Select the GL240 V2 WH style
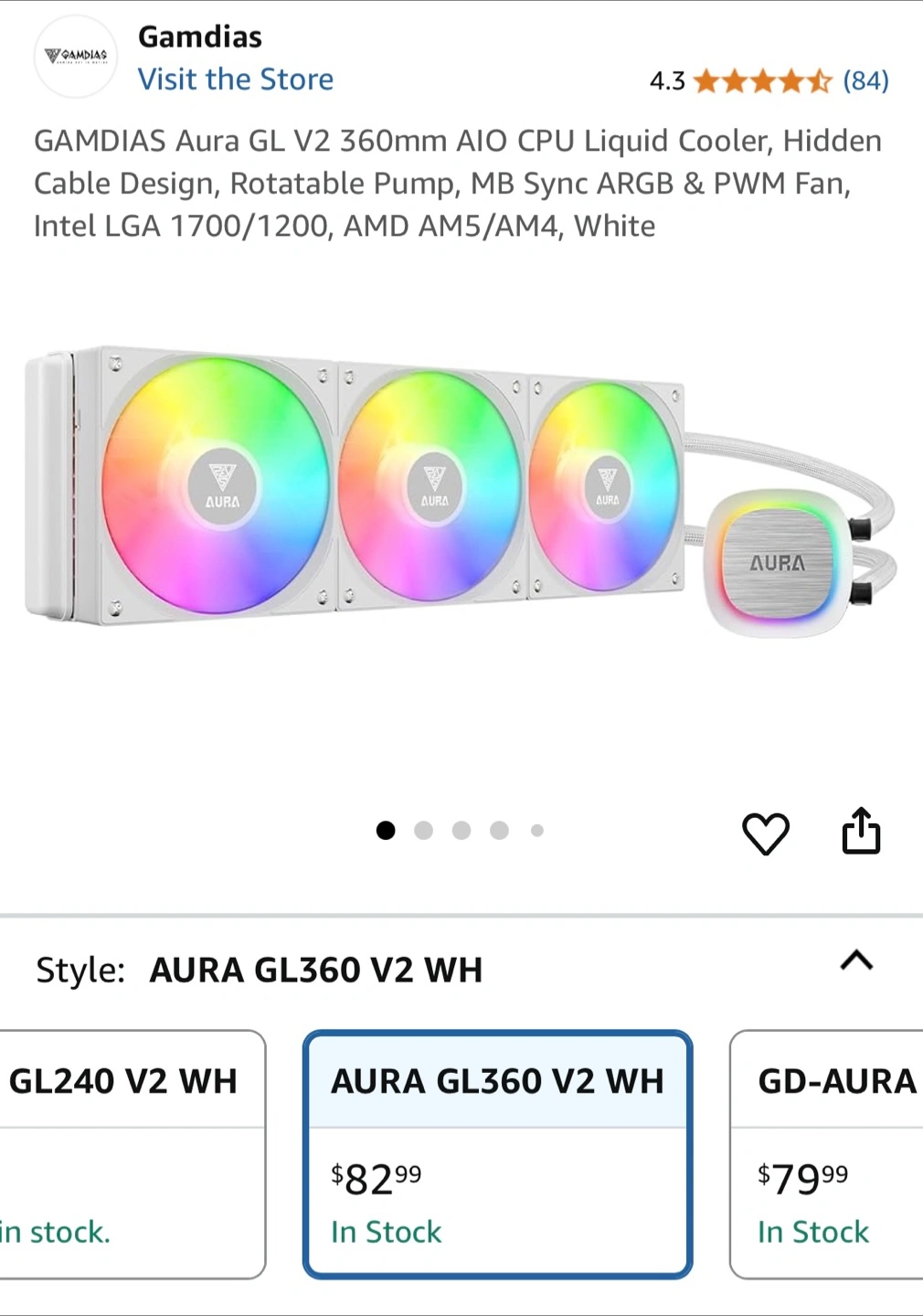The height and width of the screenshot is (1316, 923). (128, 1153)
